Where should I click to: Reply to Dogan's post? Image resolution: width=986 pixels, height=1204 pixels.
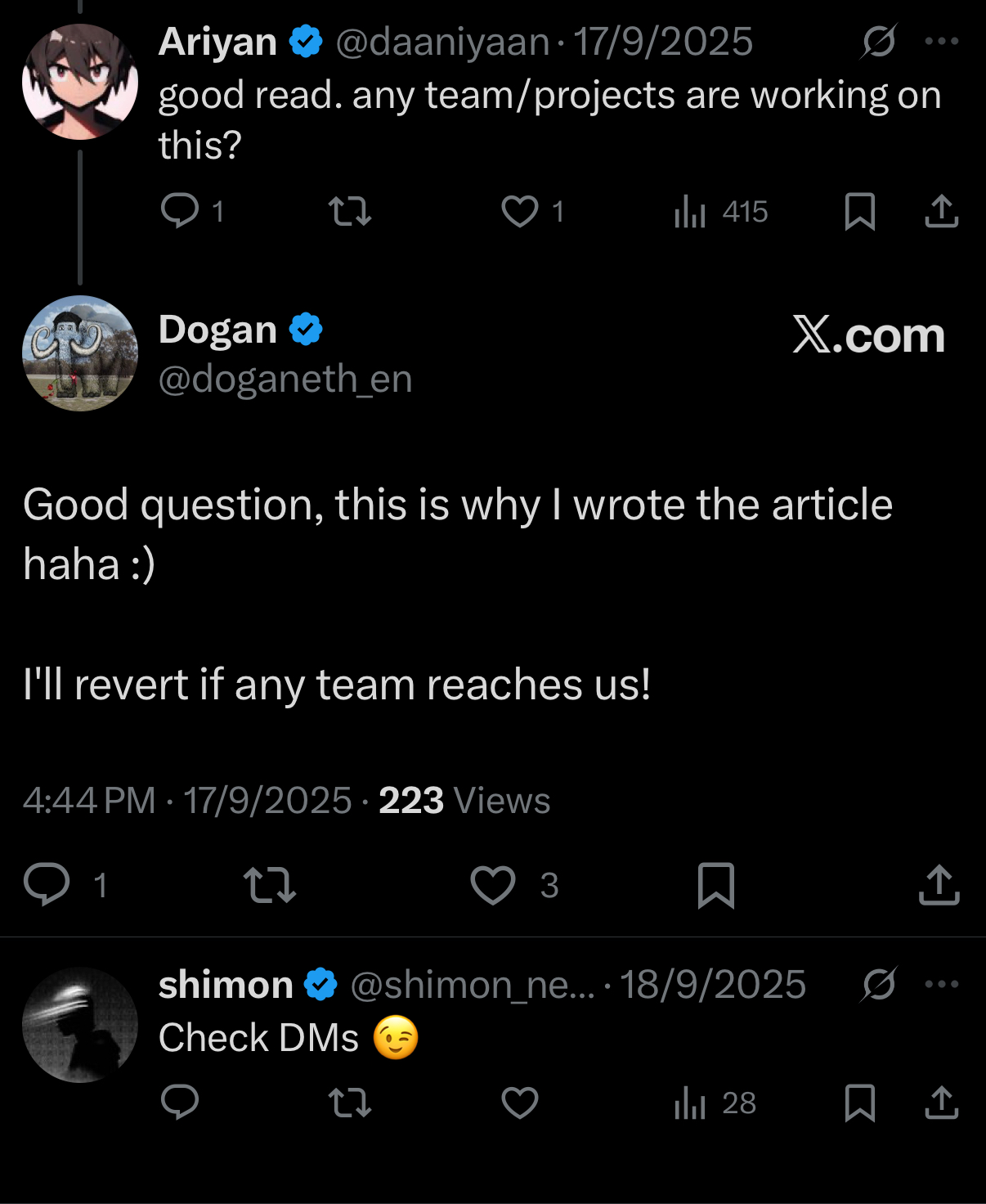tap(47, 885)
